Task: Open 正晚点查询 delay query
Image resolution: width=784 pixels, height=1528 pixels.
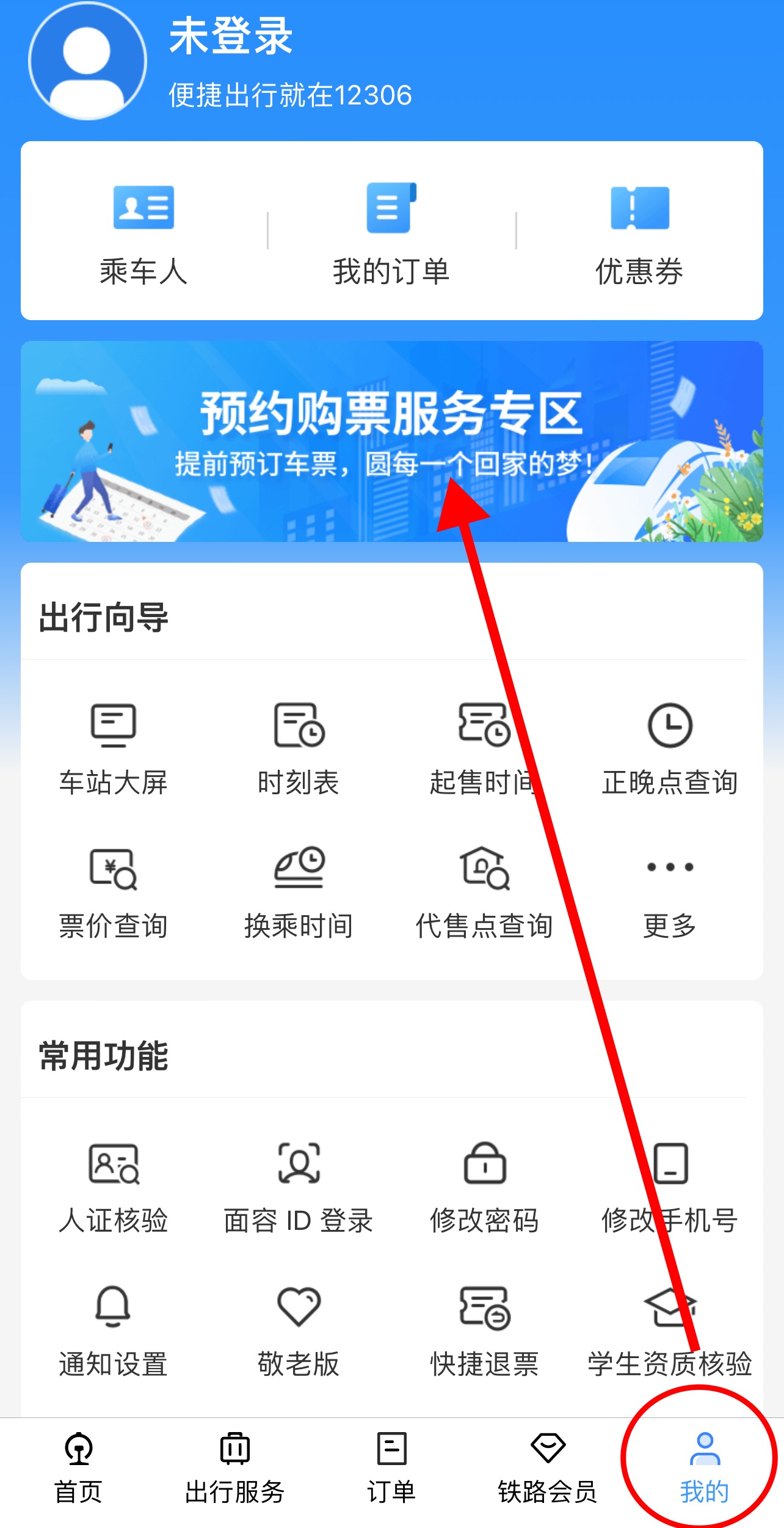Action: [x=670, y=750]
